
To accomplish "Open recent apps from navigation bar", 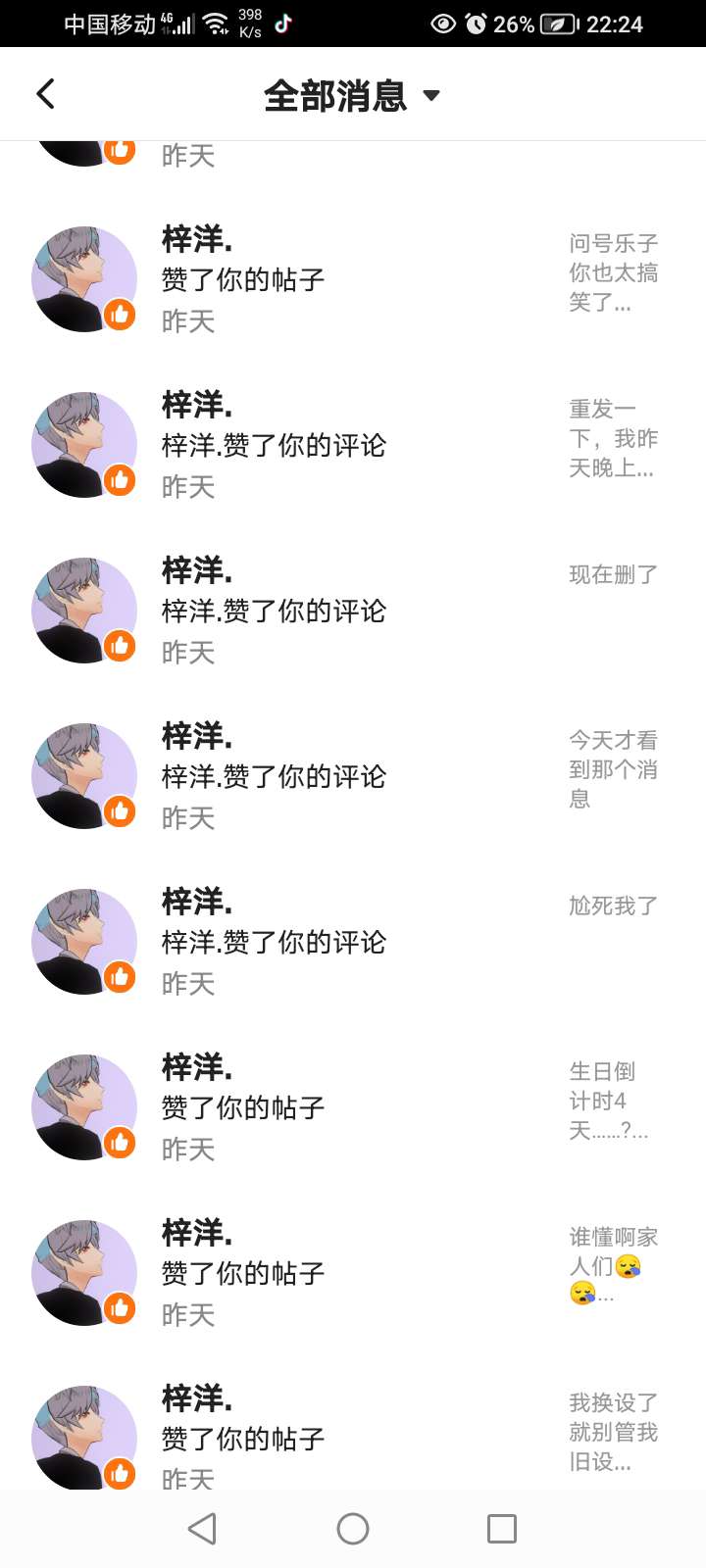I will 501,1529.
